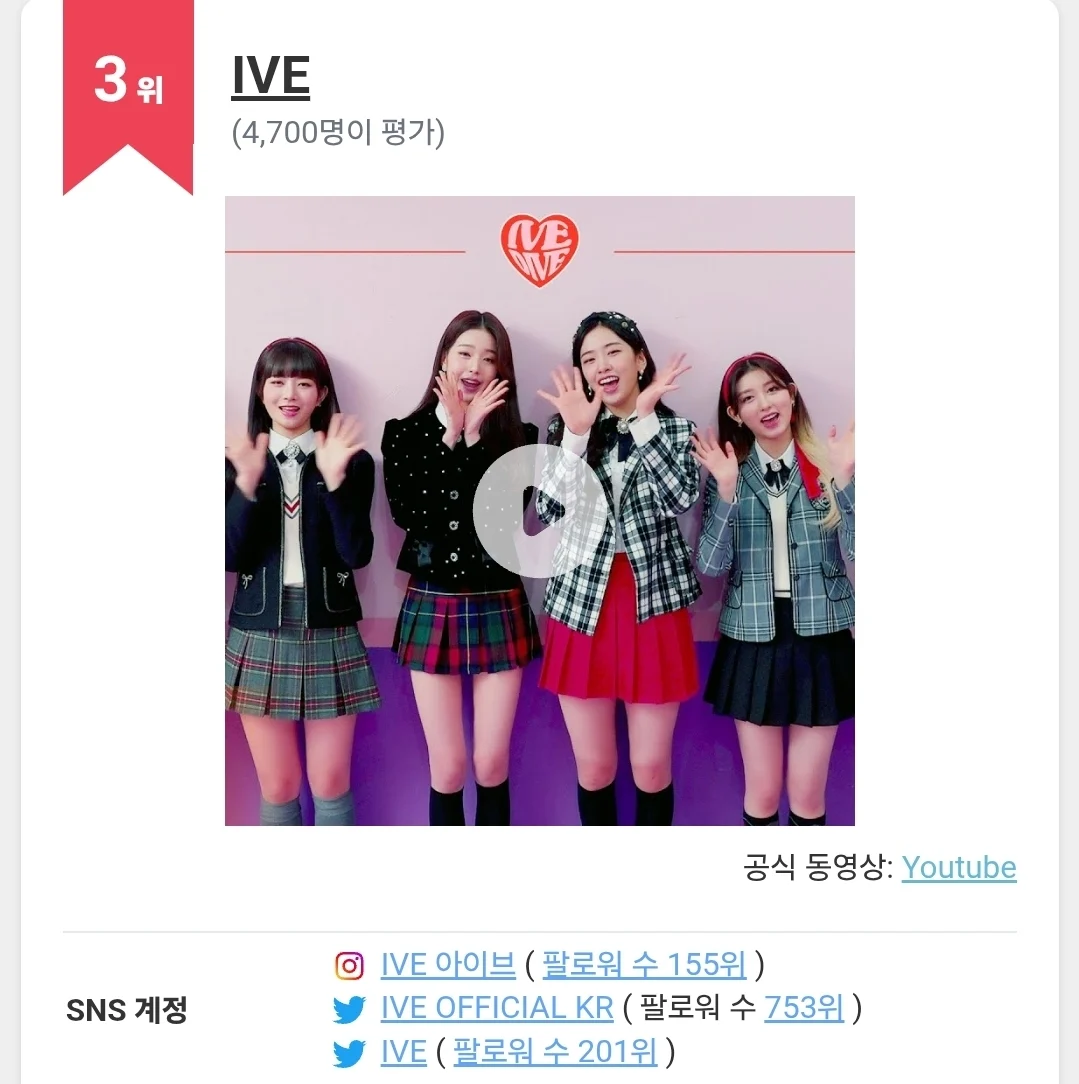
Task: Open the IVE OFFICIAL KR Twitter account
Action: (496, 1008)
